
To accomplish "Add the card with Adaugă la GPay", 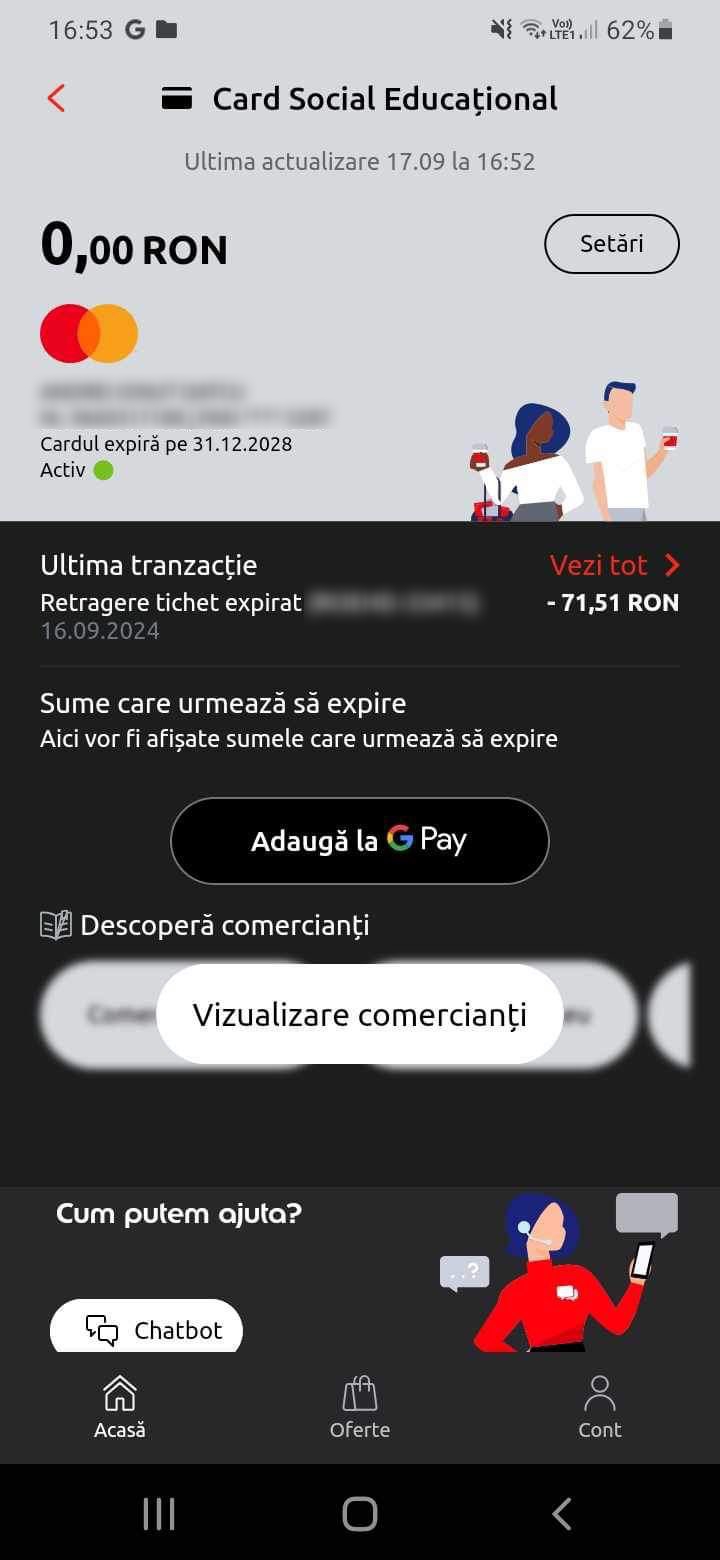I will click(x=360, y=840).
